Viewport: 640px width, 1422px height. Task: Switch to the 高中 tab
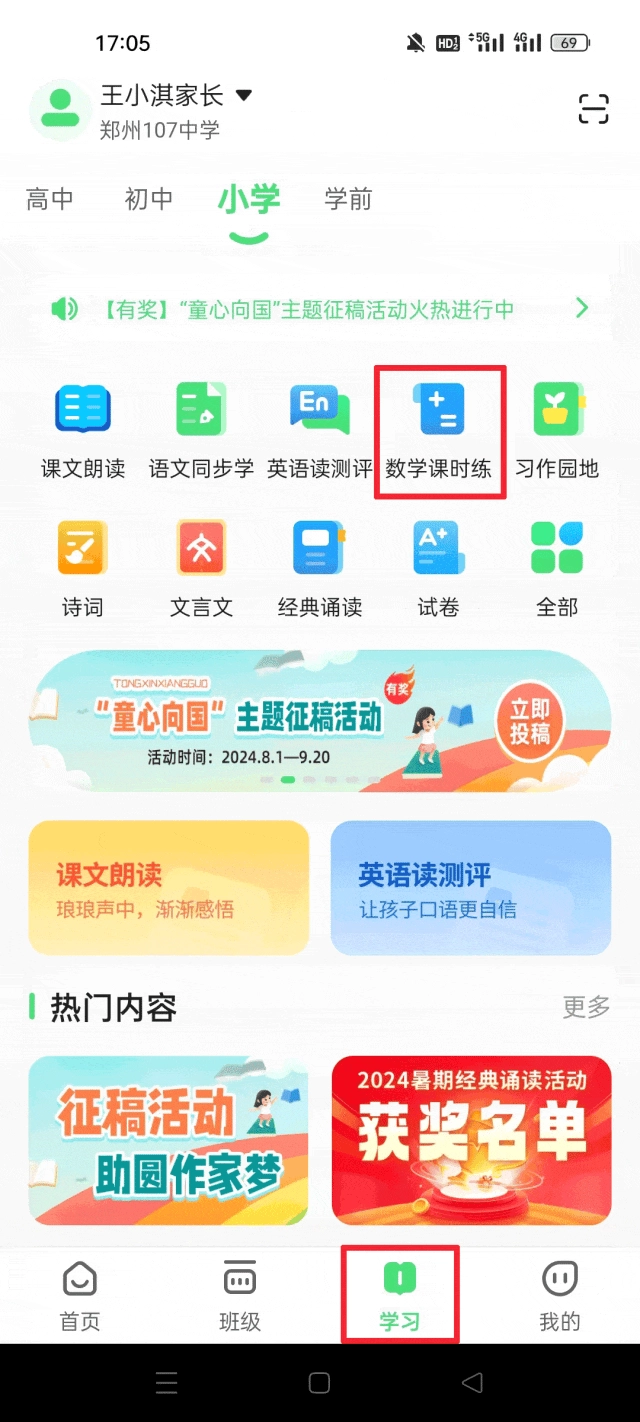[50, 199]
